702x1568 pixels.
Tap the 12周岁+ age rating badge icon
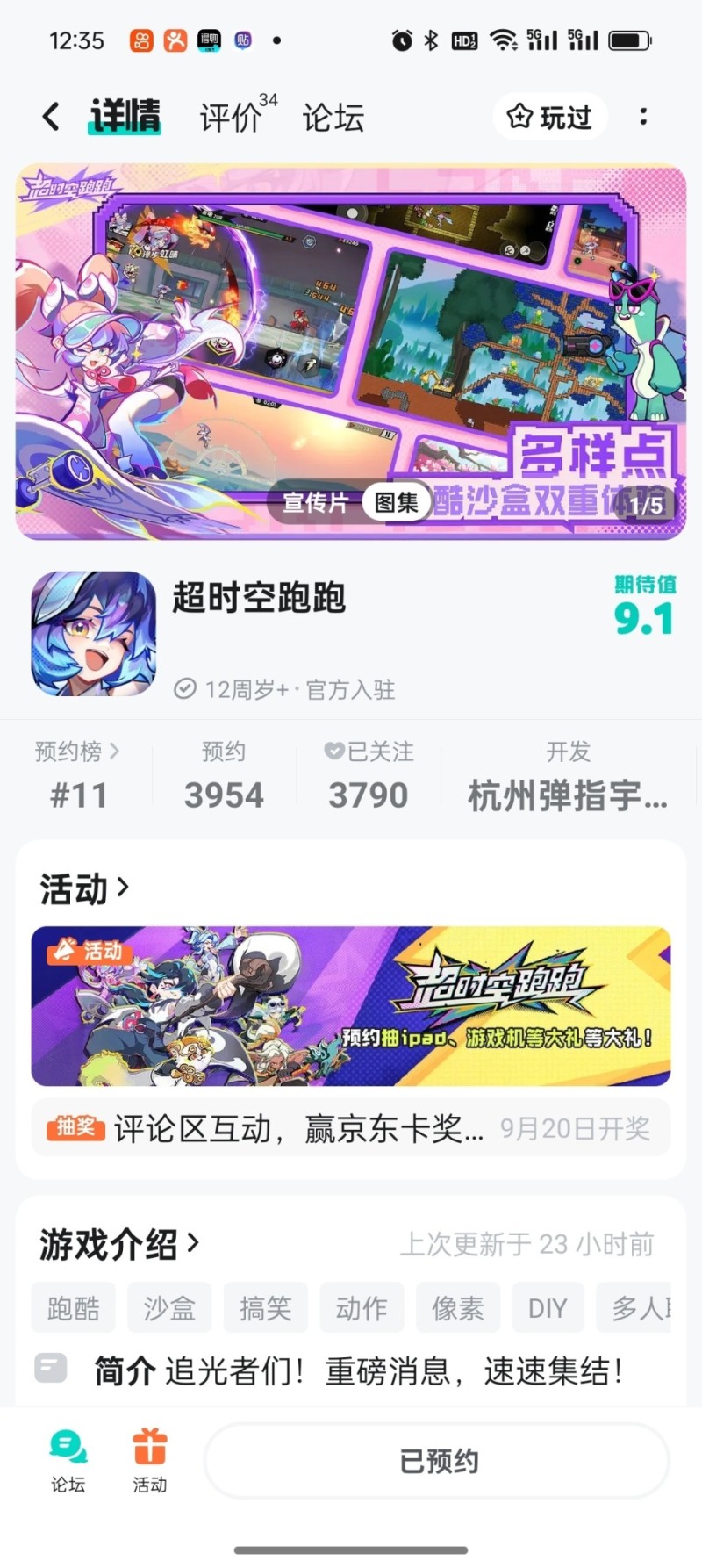tap(184, 690)
